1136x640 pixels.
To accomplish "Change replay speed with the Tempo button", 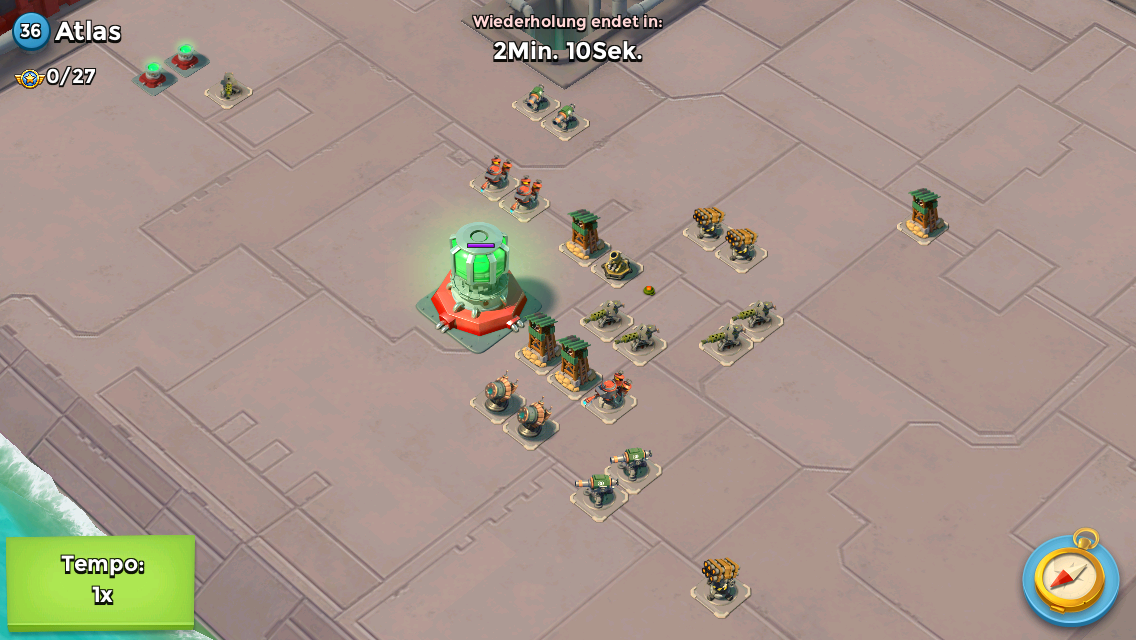I will point(100,581).
